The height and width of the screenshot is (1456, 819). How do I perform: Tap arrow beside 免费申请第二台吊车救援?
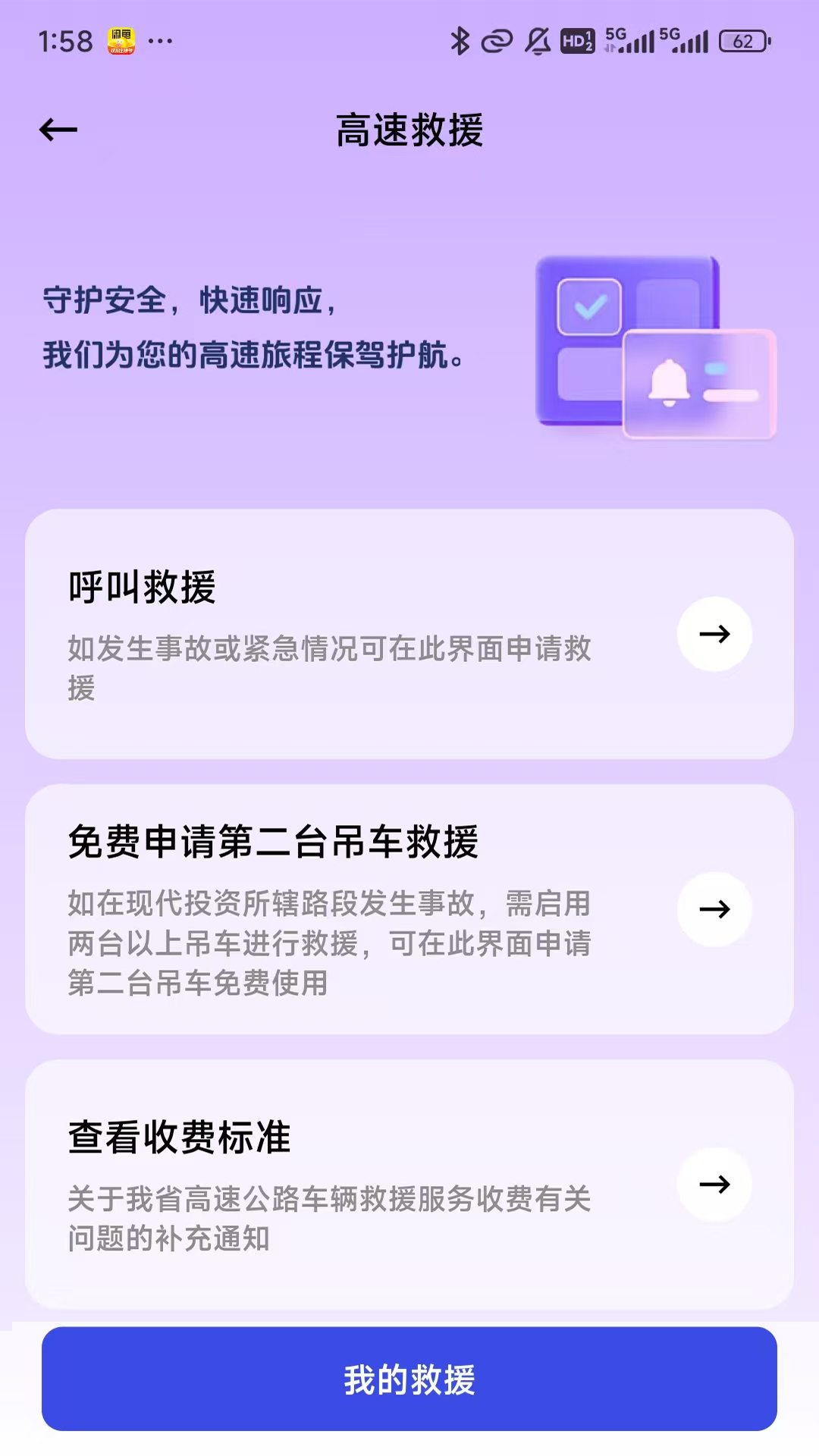tap(714, 909)
